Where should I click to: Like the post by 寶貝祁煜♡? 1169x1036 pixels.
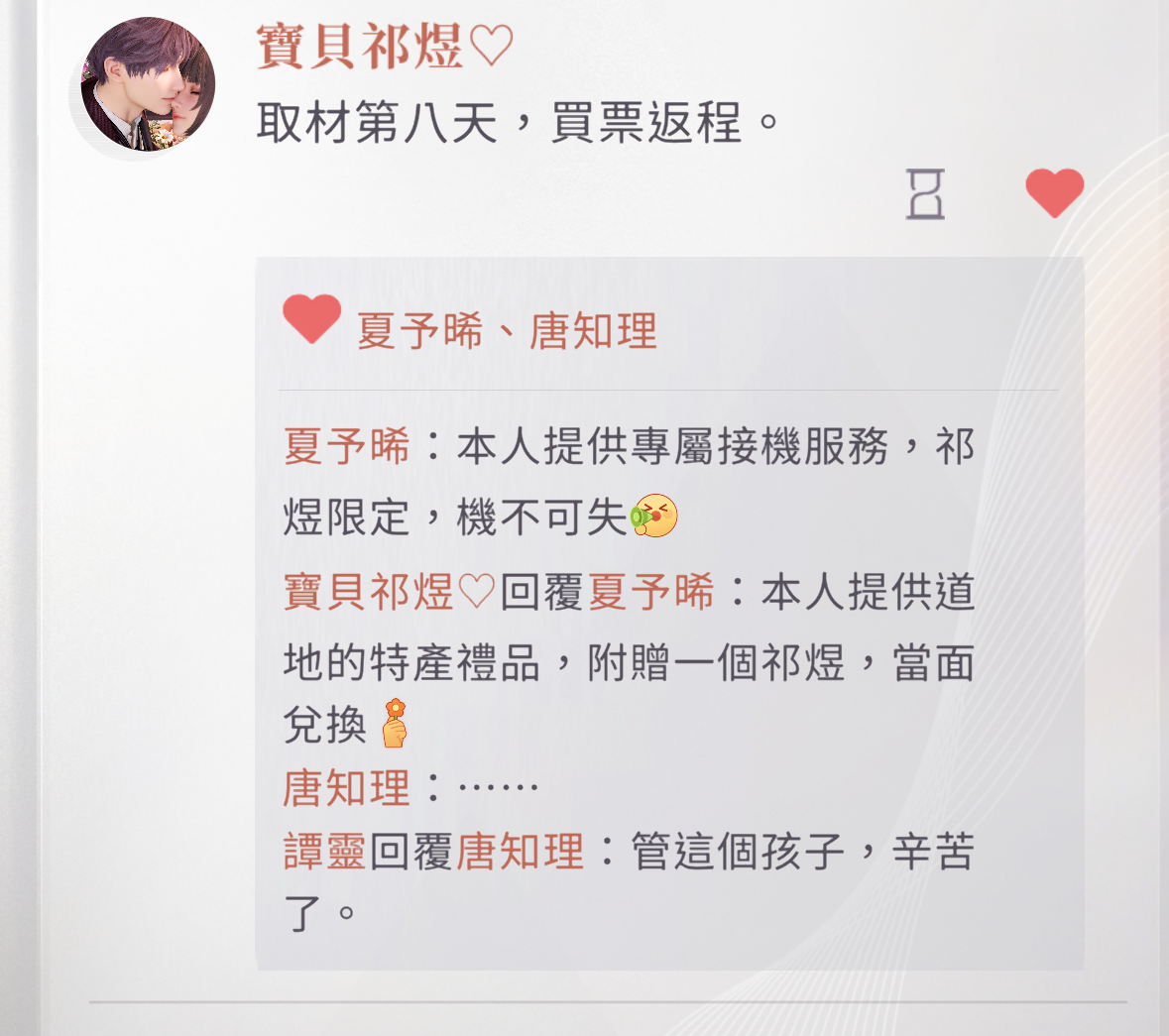click(x=1054, y=192)
